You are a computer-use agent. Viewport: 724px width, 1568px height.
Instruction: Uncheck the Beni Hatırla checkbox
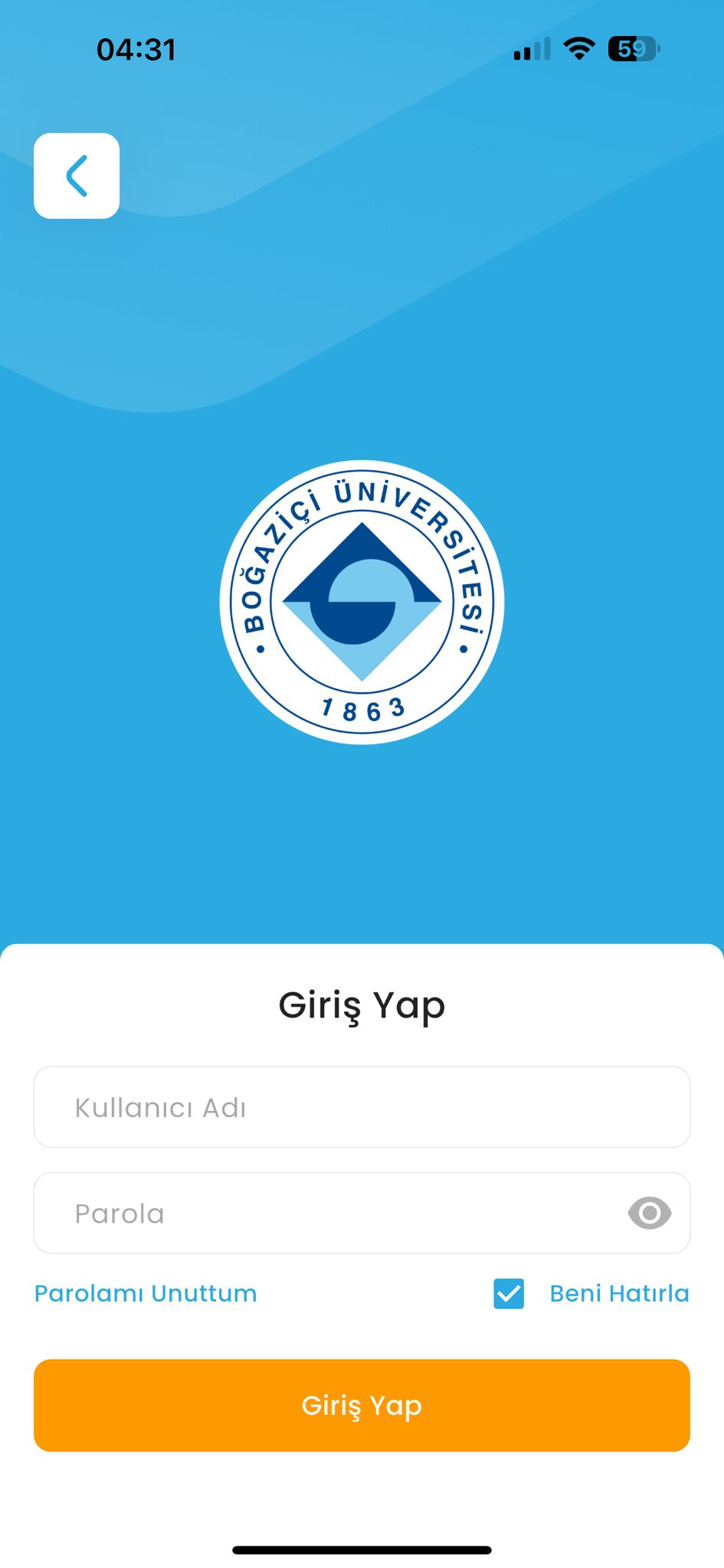click(x=508, y=1294)
